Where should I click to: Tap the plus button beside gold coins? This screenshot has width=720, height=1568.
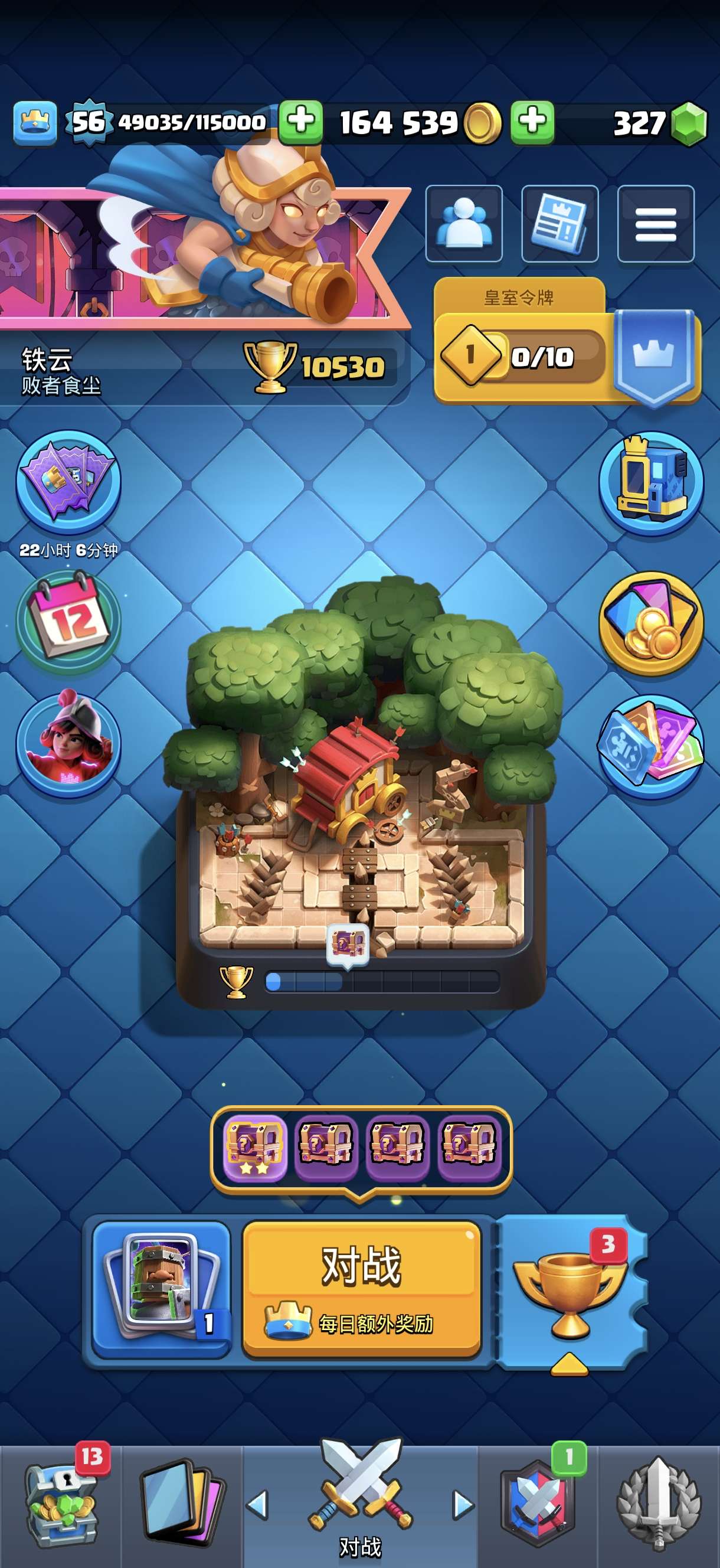click(x=532, y=122)
